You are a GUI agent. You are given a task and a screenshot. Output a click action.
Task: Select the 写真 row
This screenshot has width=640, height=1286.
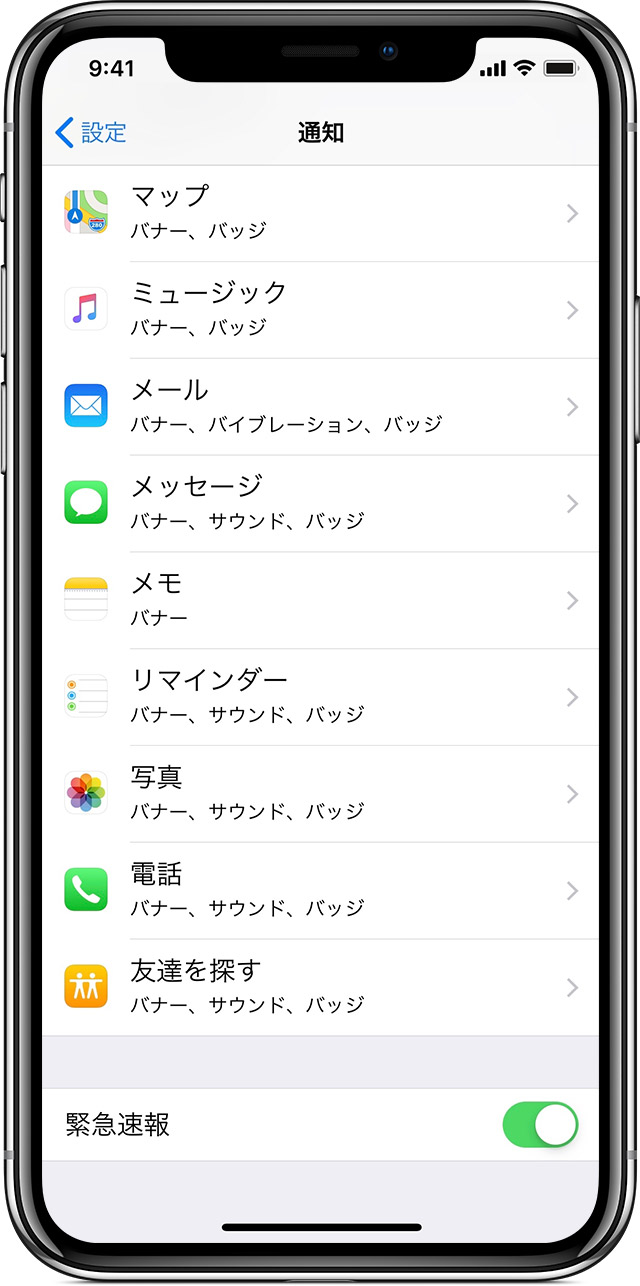(320, 794)
